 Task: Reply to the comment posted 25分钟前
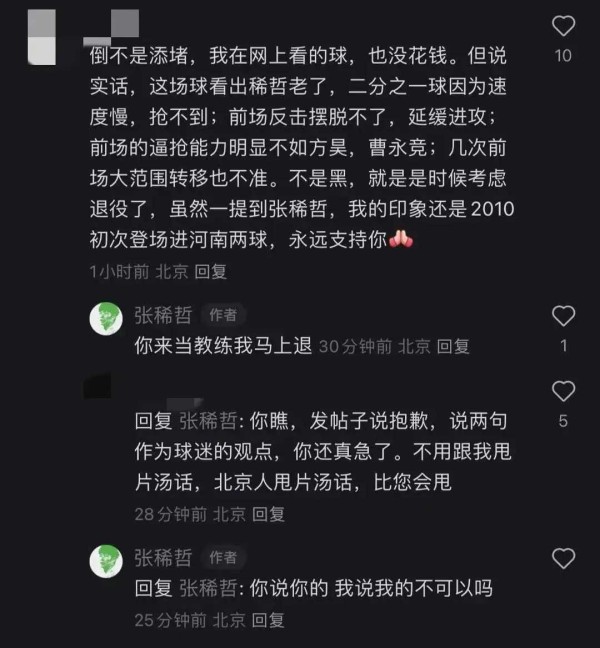(x=268, y=620)
